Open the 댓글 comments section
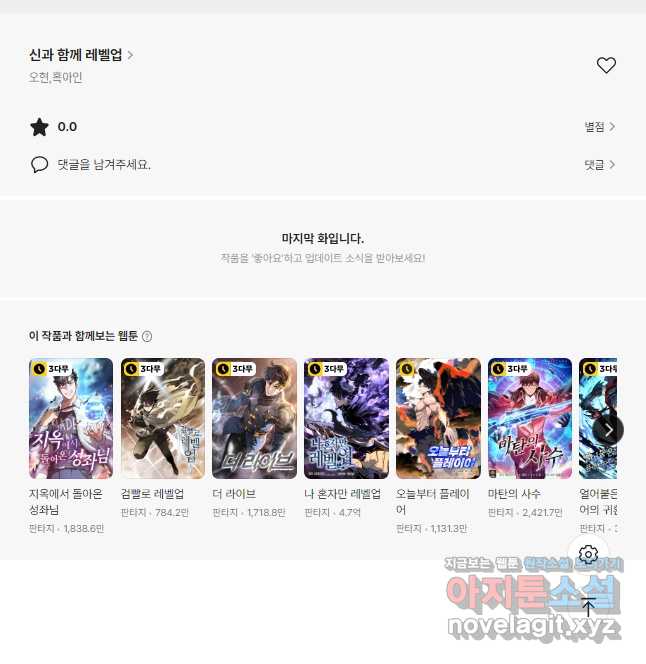Screen dimensions: 646x664 click(x=599, y=165)
